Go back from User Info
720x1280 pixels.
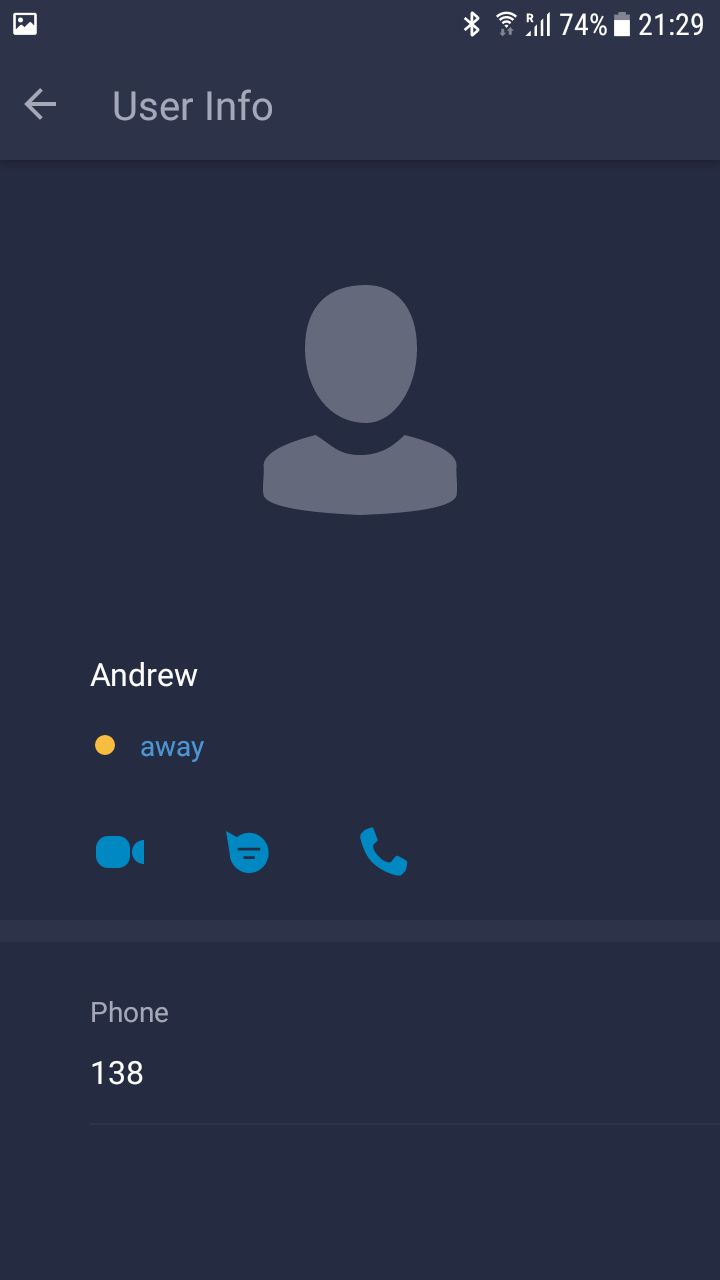(40, 105)
